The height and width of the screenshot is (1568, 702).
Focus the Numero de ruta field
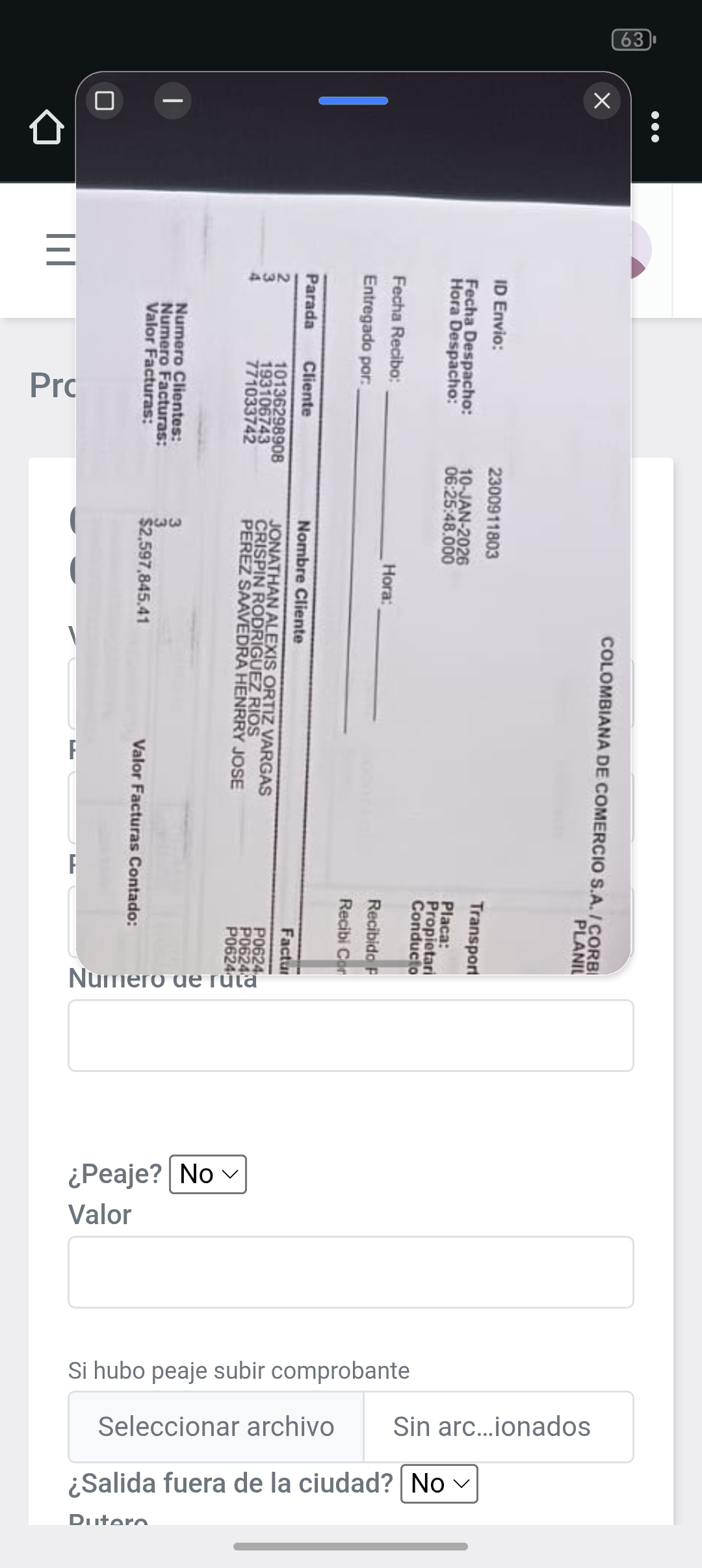351,1036
